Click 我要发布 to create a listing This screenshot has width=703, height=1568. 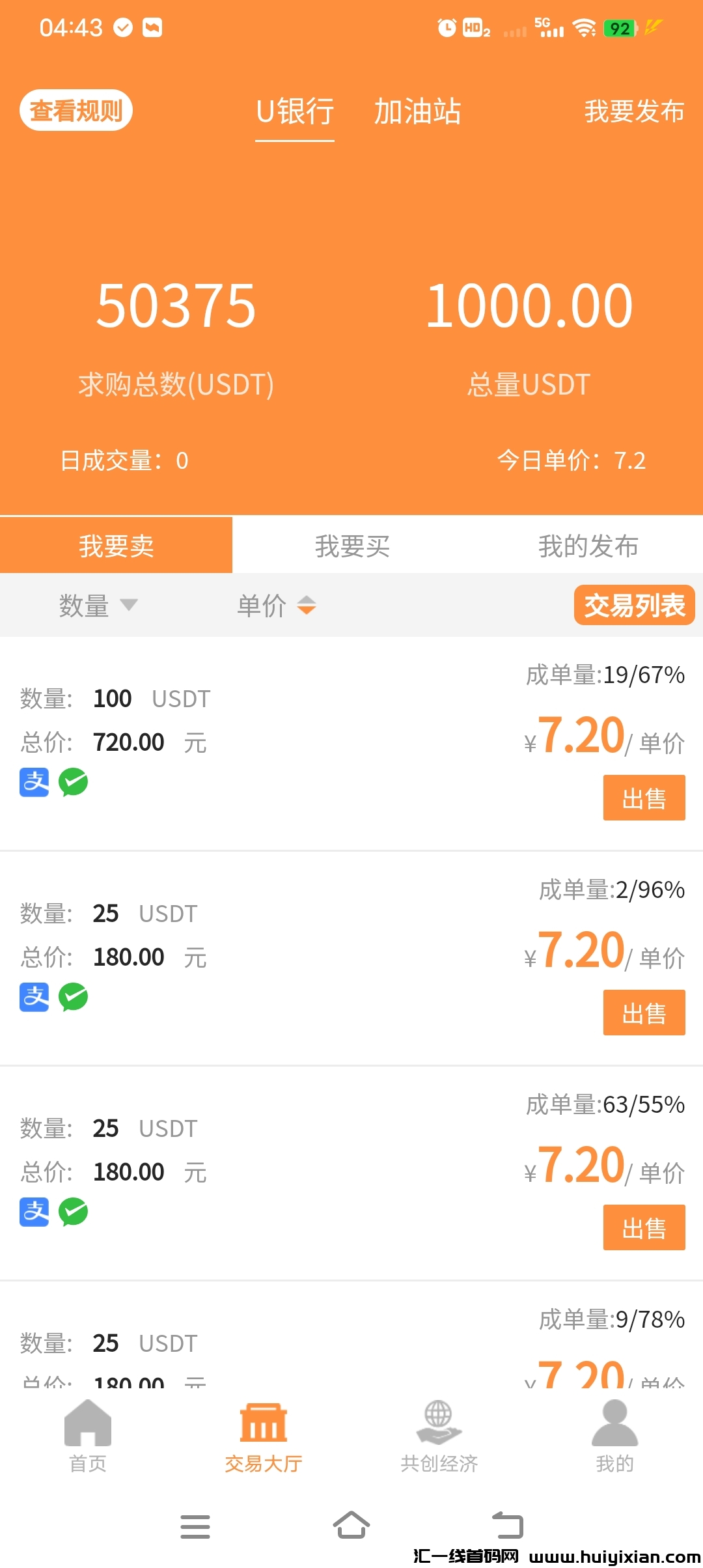(x=633, y=111)
